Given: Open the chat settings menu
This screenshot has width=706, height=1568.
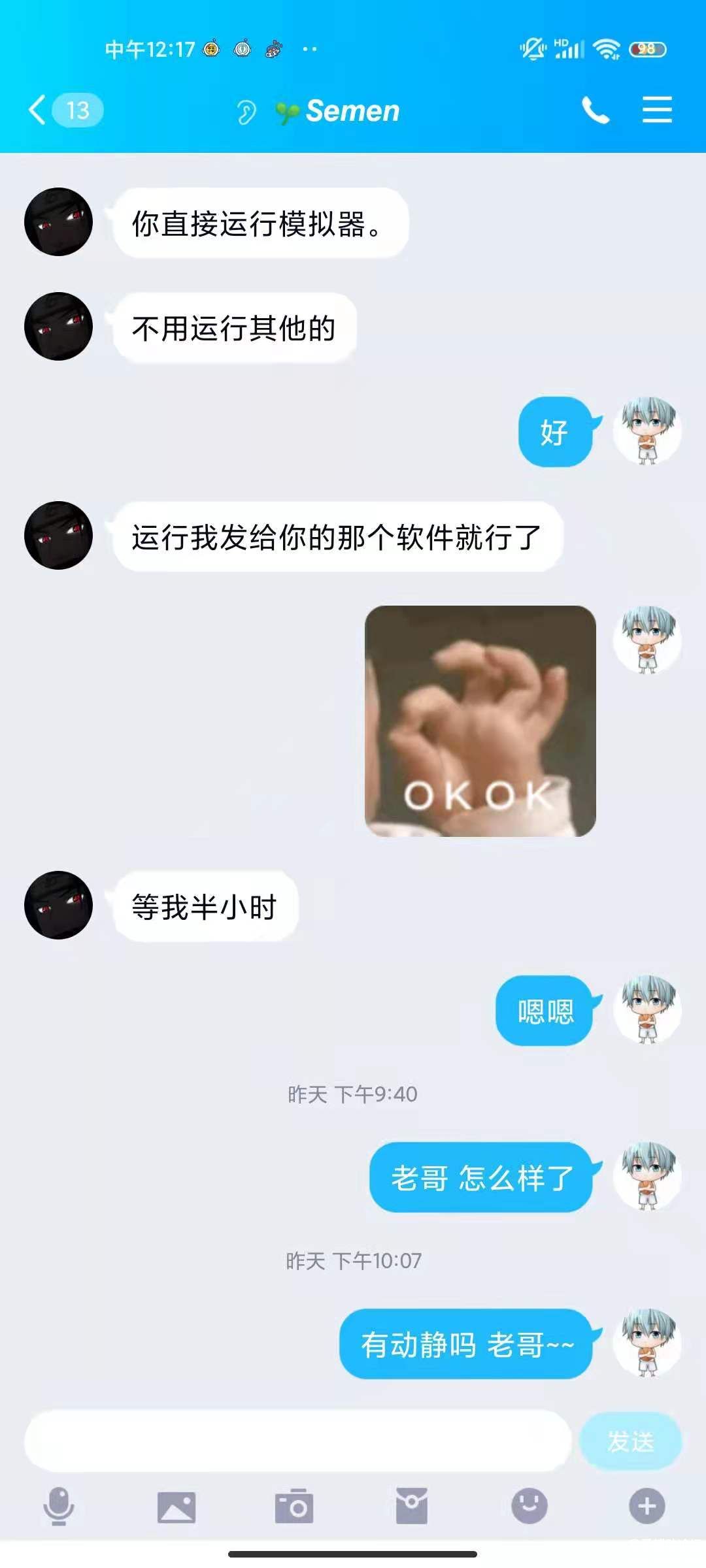Looking at the screenshot, I should point(657,110).
